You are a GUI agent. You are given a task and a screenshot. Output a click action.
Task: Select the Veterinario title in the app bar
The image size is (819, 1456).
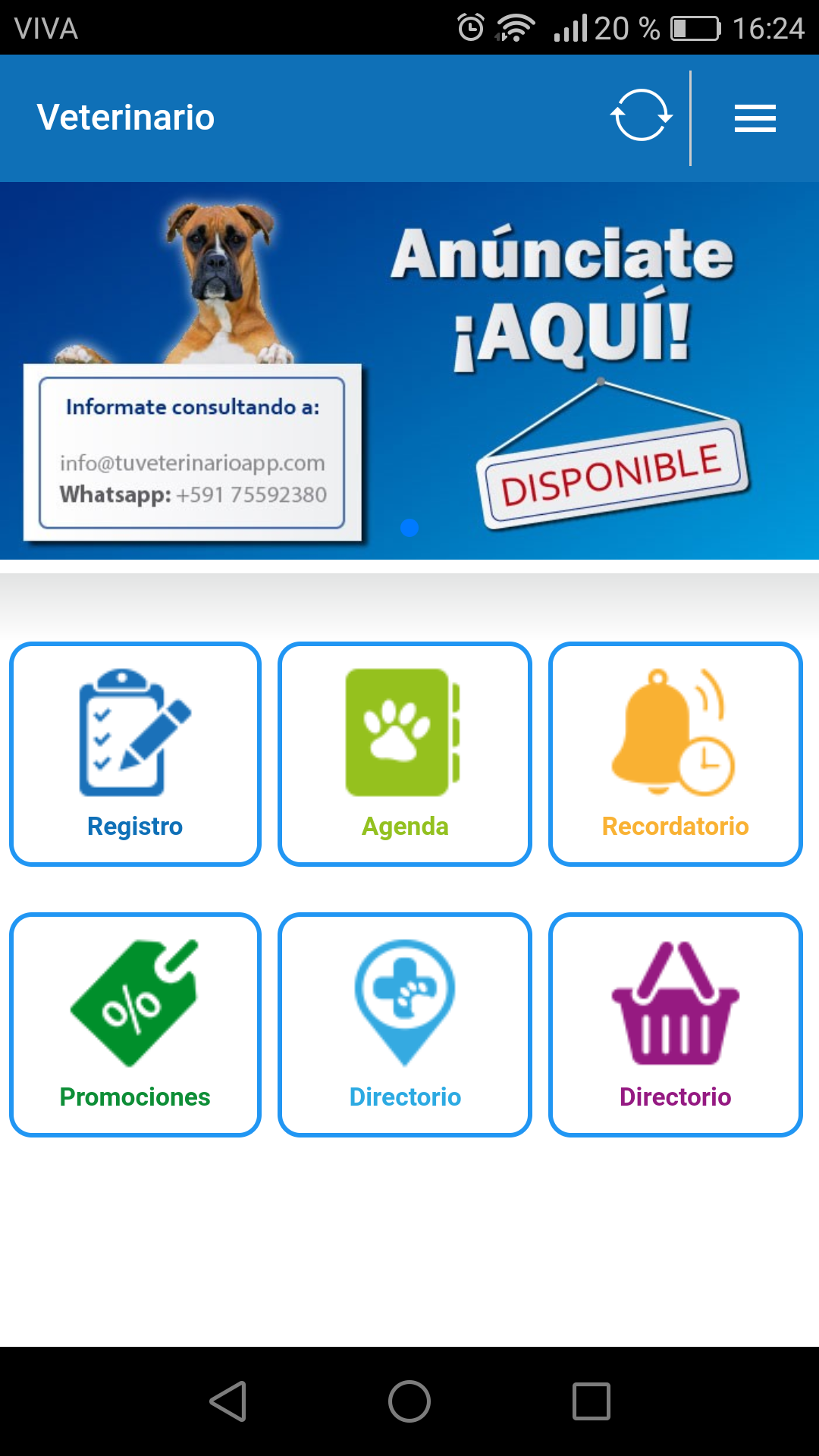click(126, 117)
